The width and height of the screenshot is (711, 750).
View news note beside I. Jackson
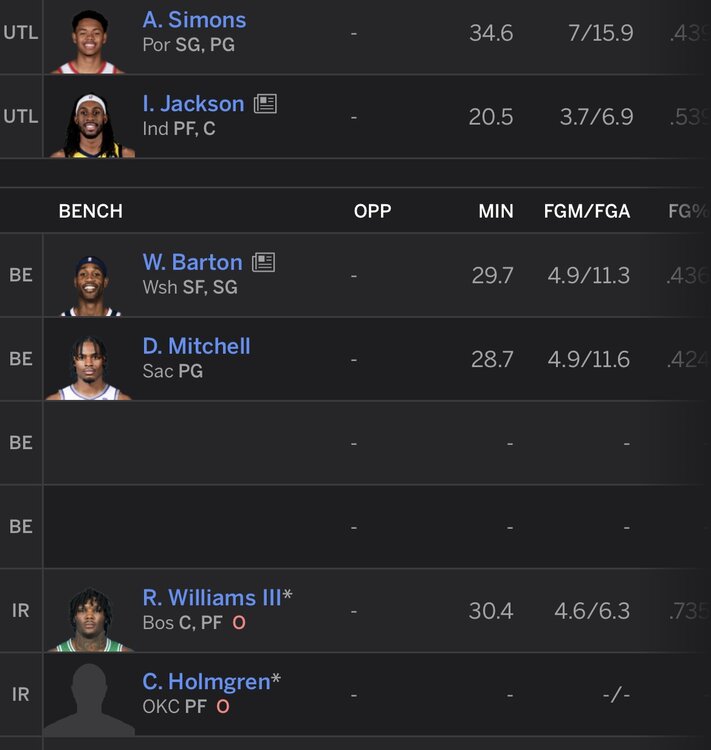pos(265,104)
